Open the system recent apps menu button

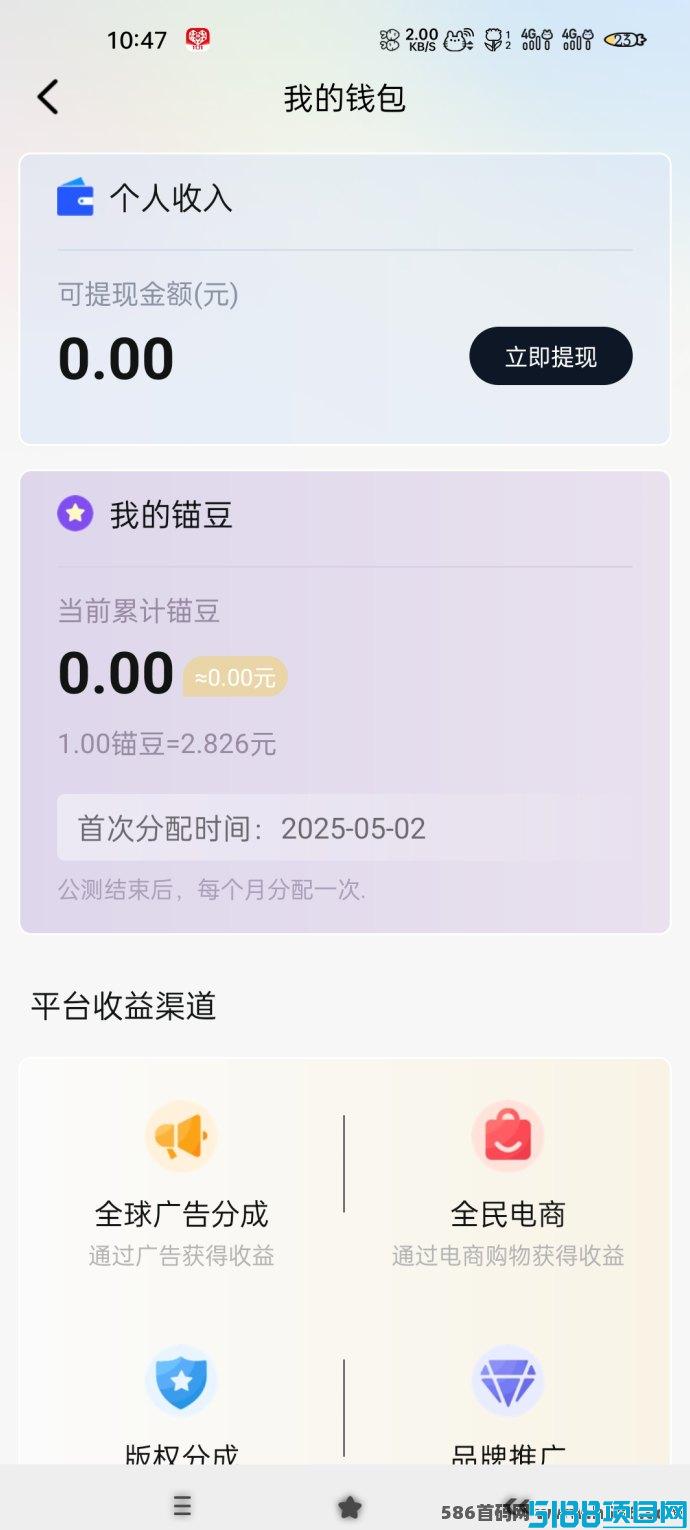point(182,1506)
